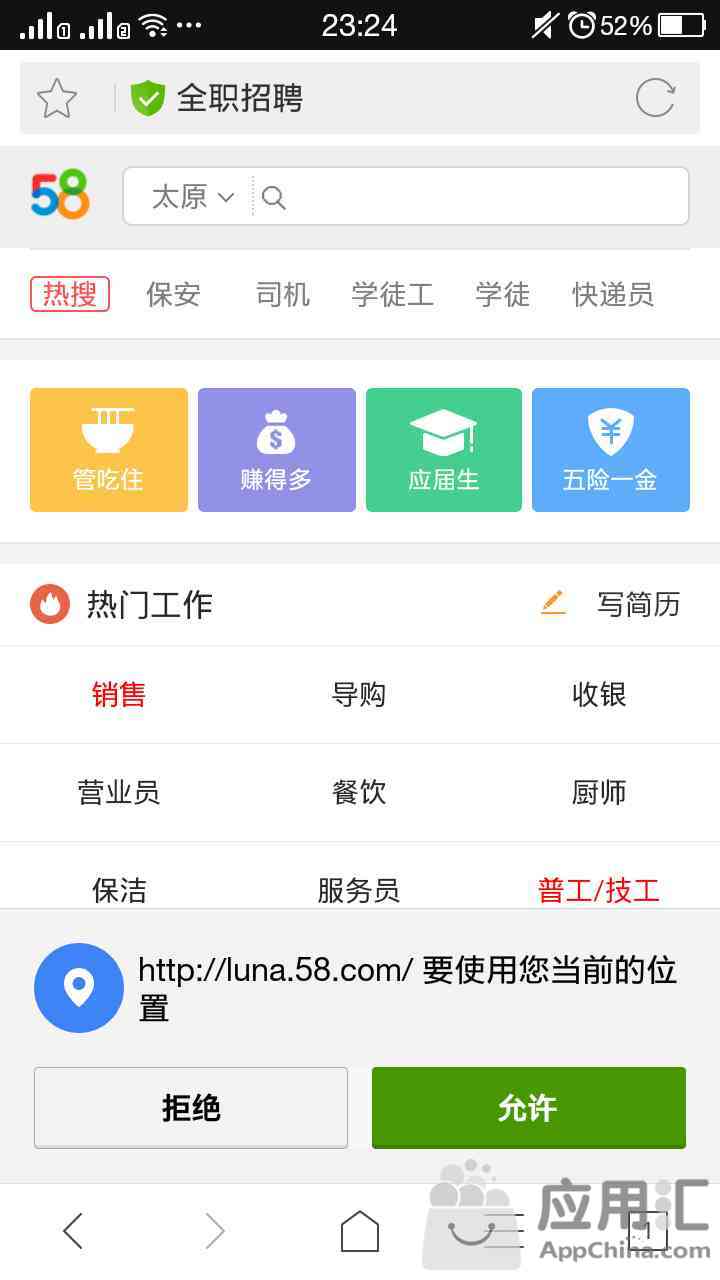Browse 销售 jobs

point(119,694)
